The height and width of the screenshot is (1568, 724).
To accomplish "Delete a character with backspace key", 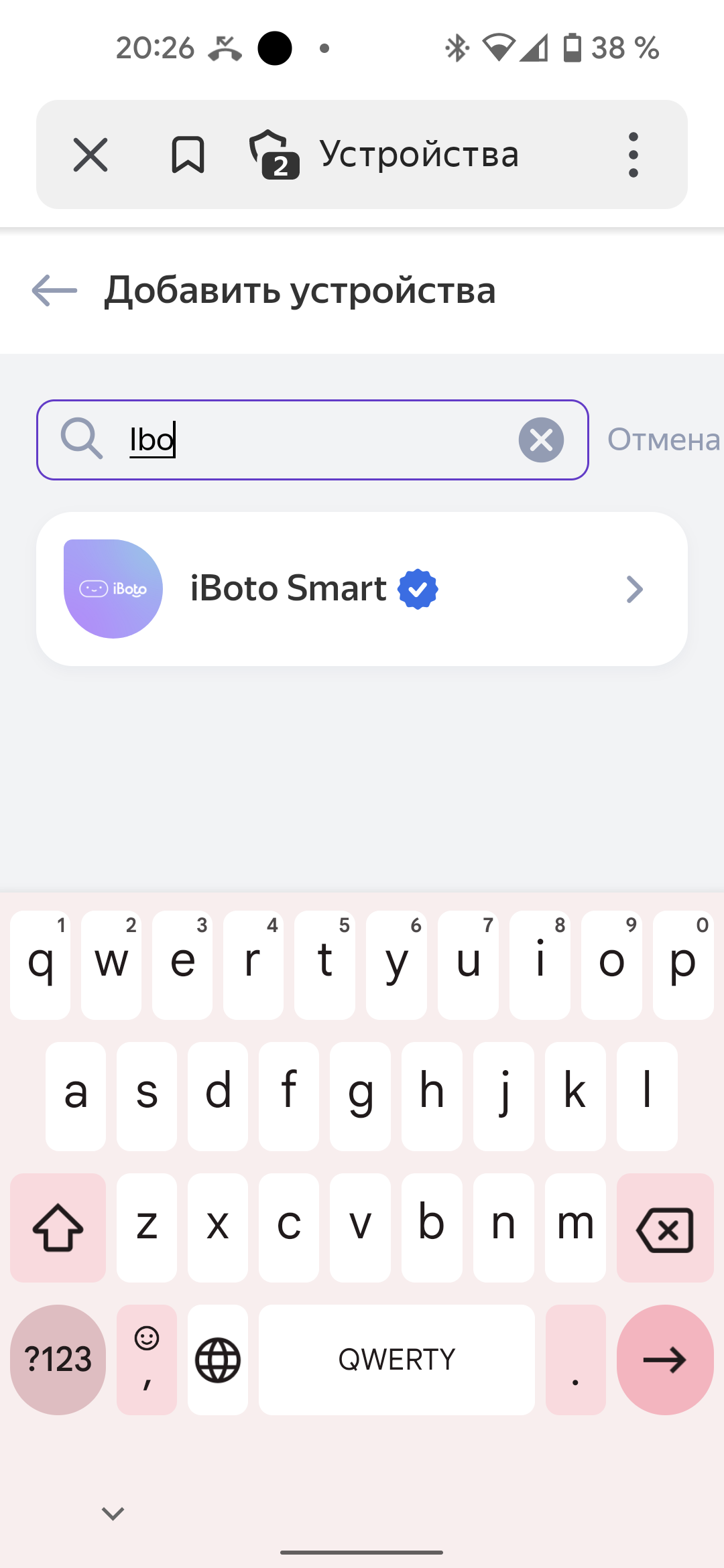I will click(x=664, y=1228).
